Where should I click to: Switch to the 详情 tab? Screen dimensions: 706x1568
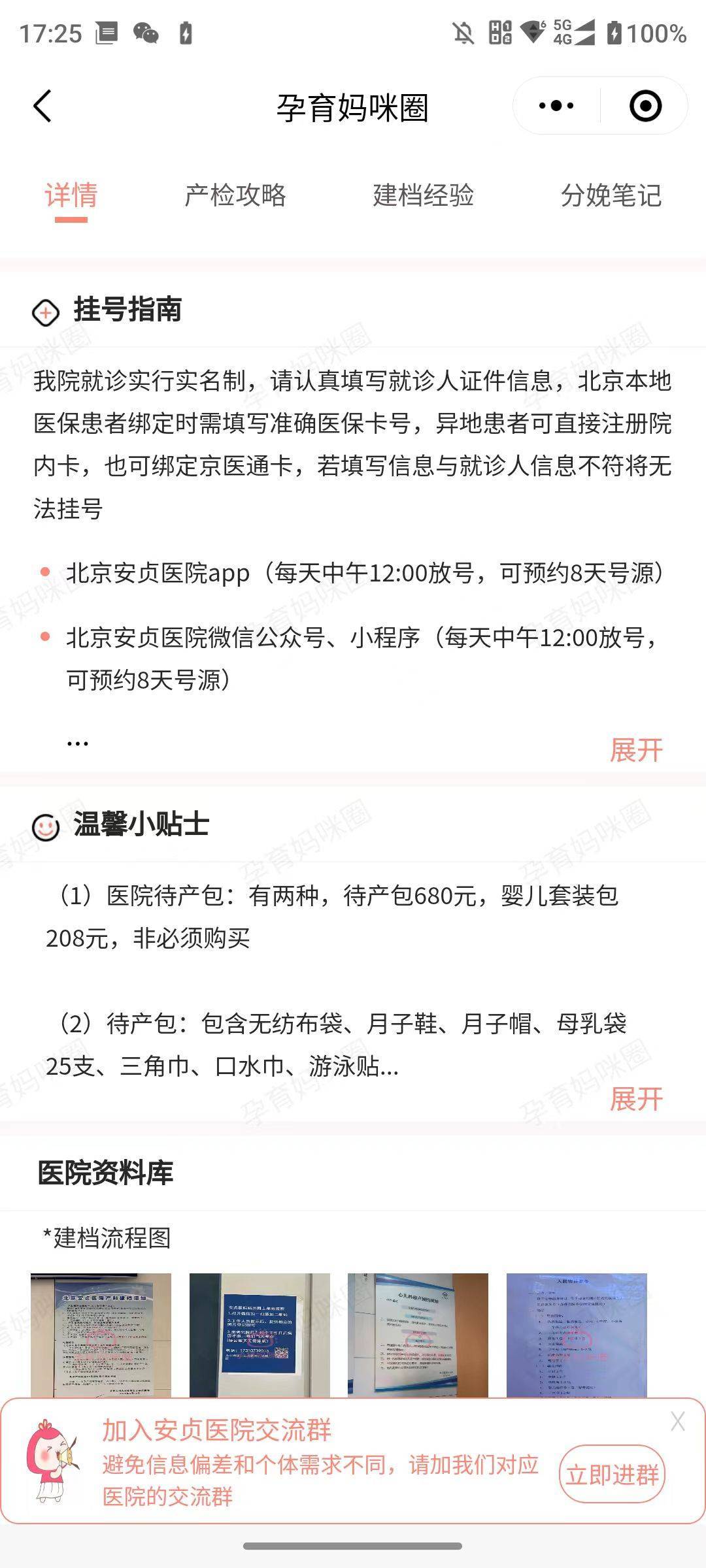[x=71, y=195]
